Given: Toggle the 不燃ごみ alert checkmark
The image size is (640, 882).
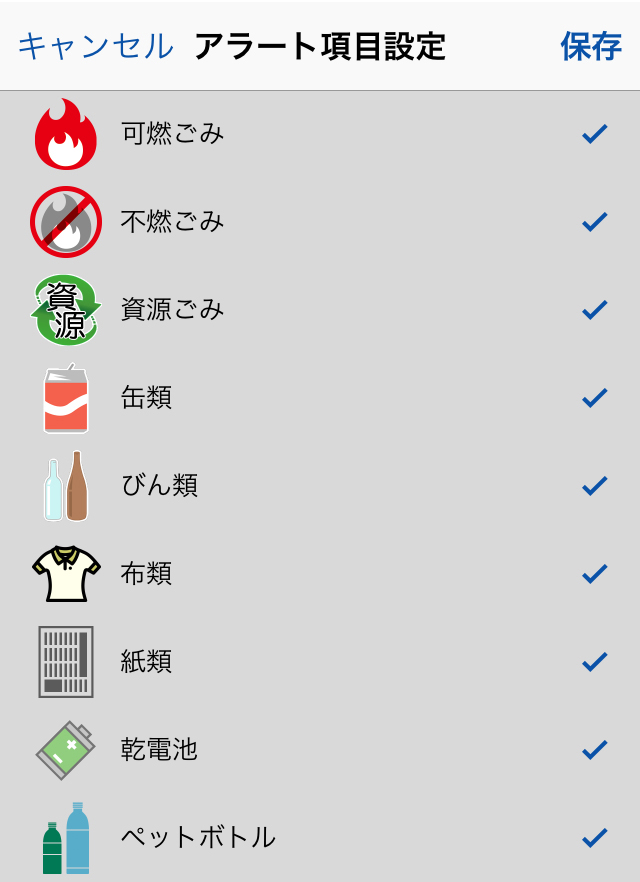Looking at the screenshot, I should [595, 222].
